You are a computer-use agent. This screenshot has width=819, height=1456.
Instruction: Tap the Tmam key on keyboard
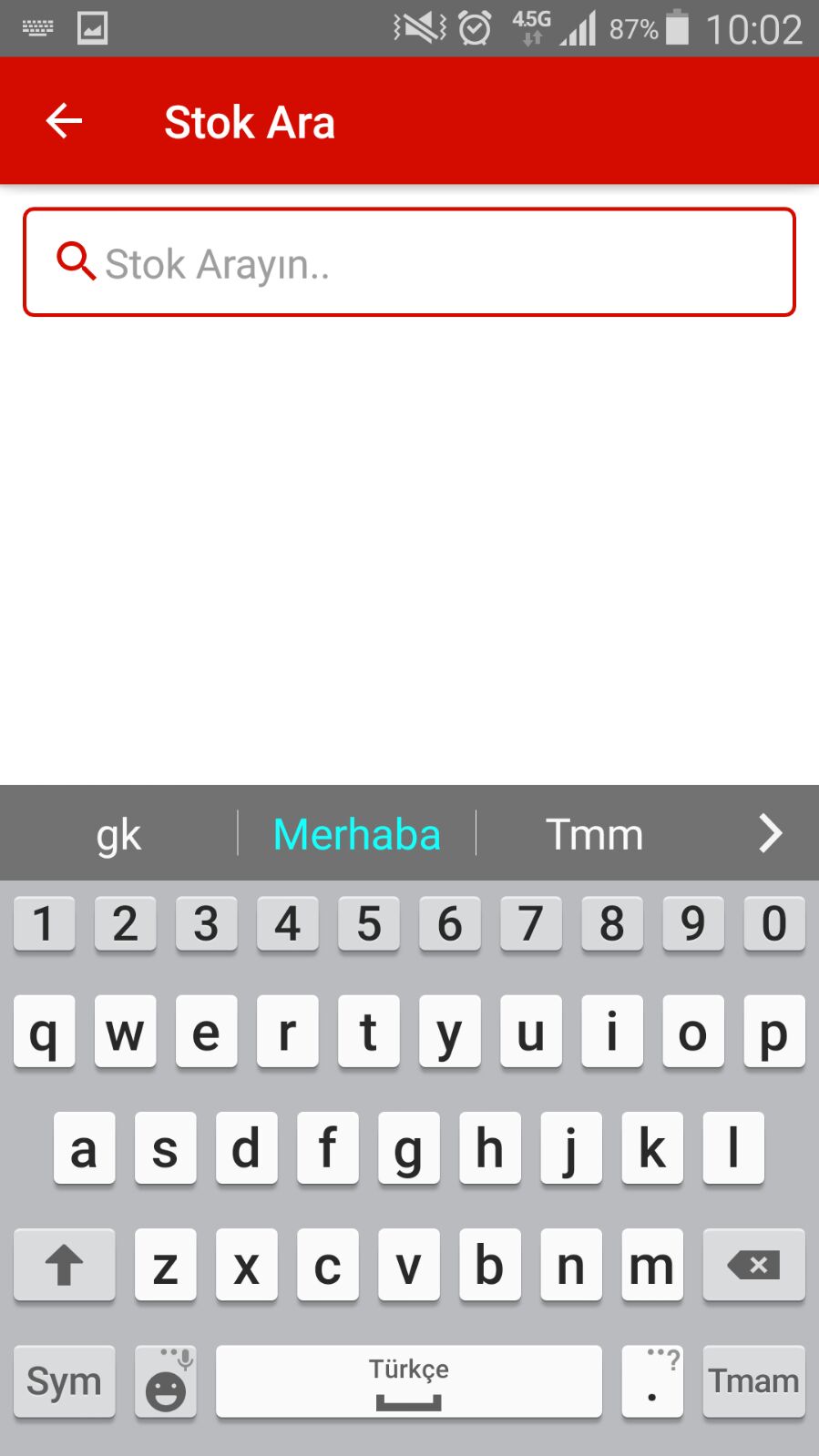point(753,1380)
